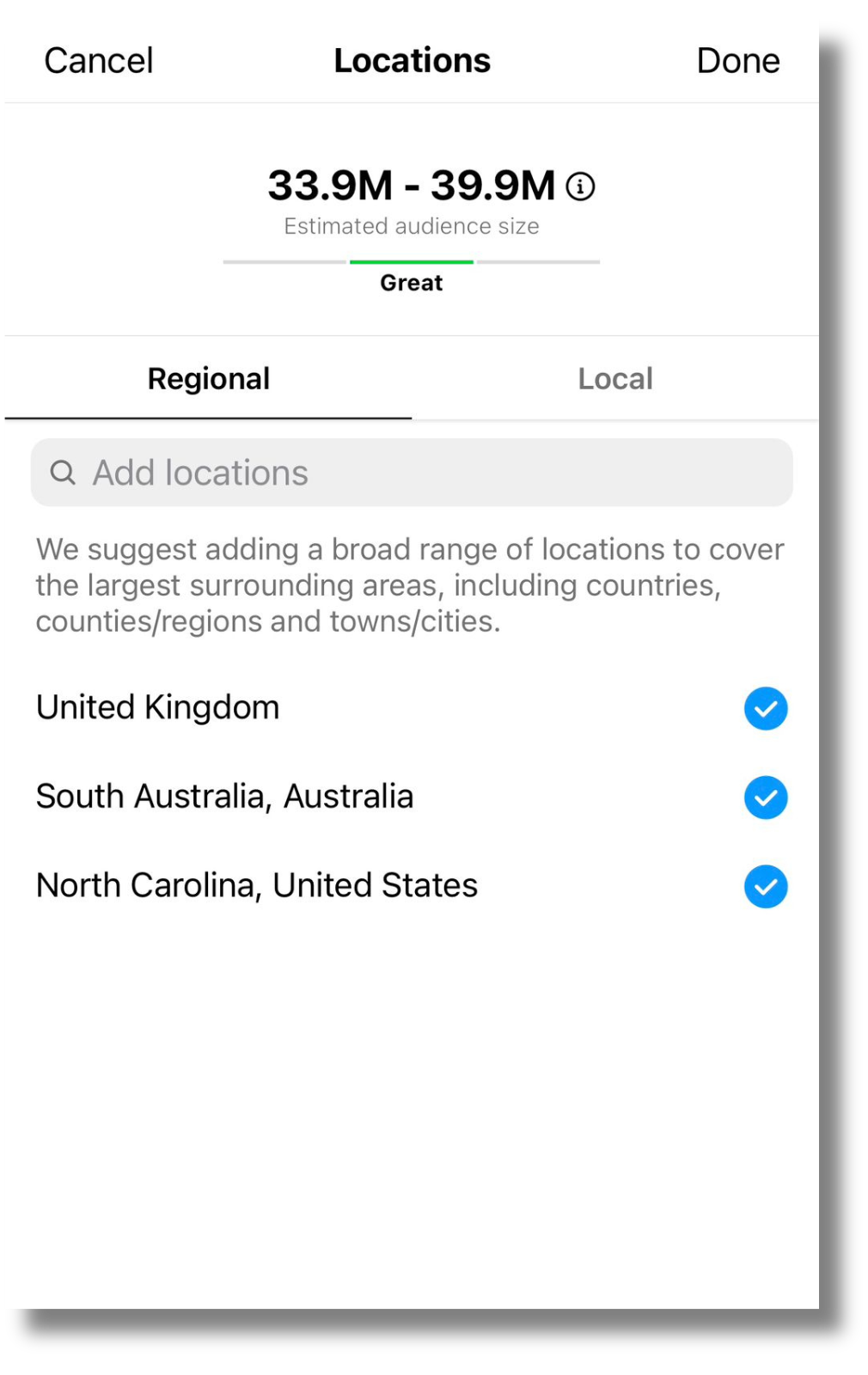Remove North Carolina, United States selection
Image resolution: width=868 pixels, height=1375 pixels.
click(765, 887)
